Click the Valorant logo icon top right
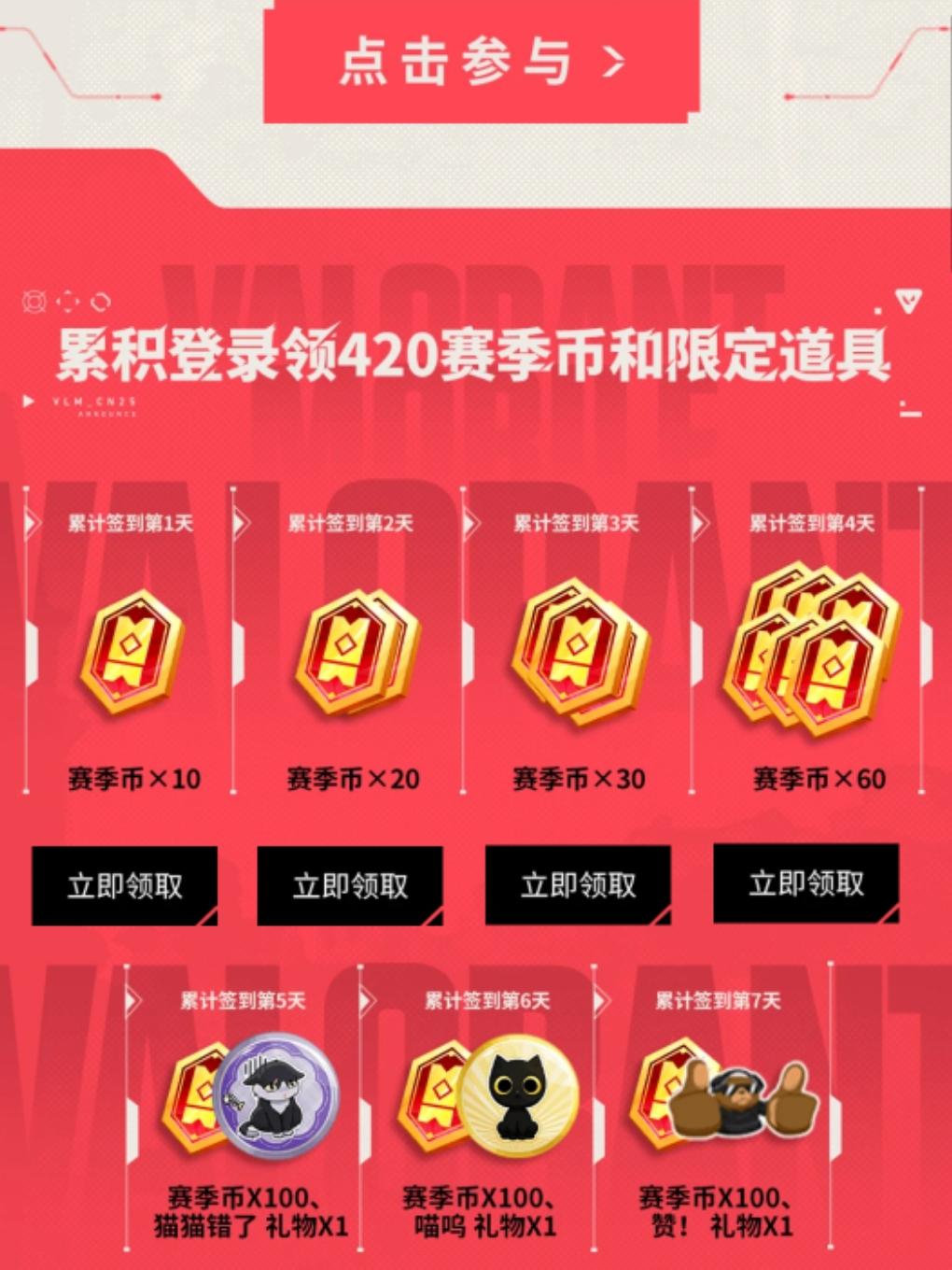 click(908, 301)
